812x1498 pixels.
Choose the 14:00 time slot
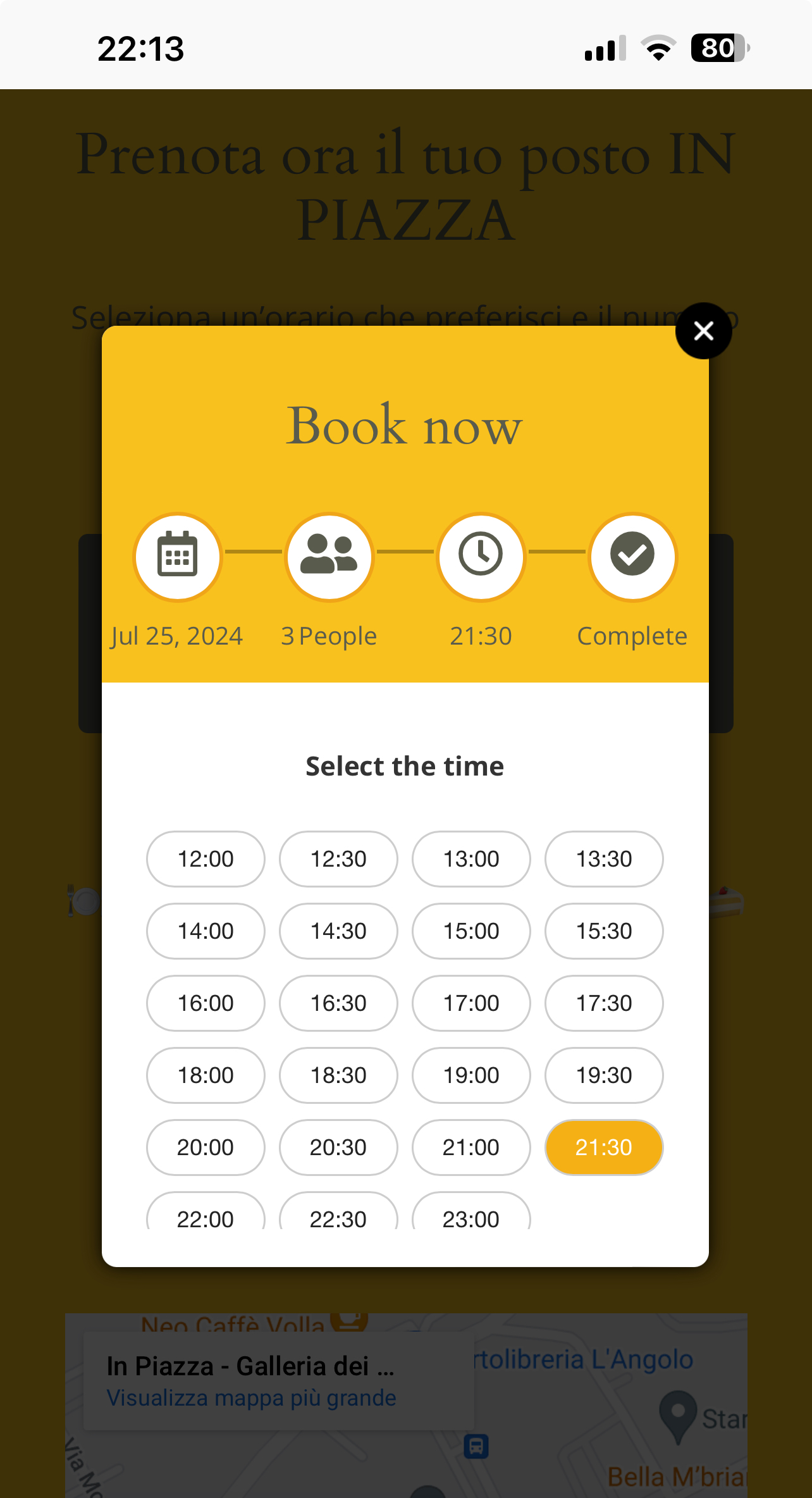206,931
